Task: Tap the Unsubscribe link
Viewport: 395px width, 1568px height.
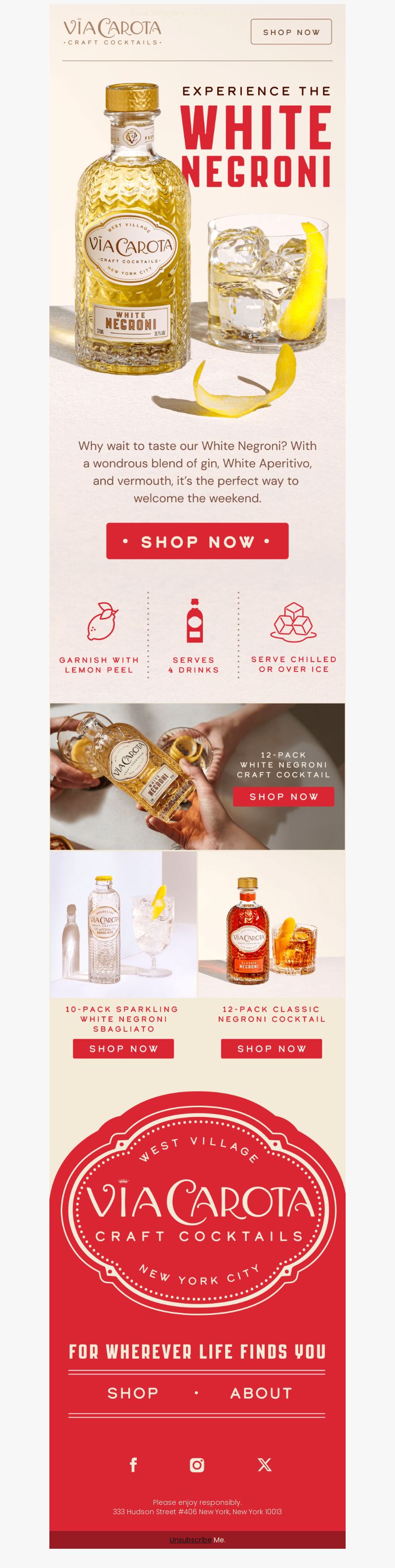Action: pyautogui.click(x=190, y=1539)
